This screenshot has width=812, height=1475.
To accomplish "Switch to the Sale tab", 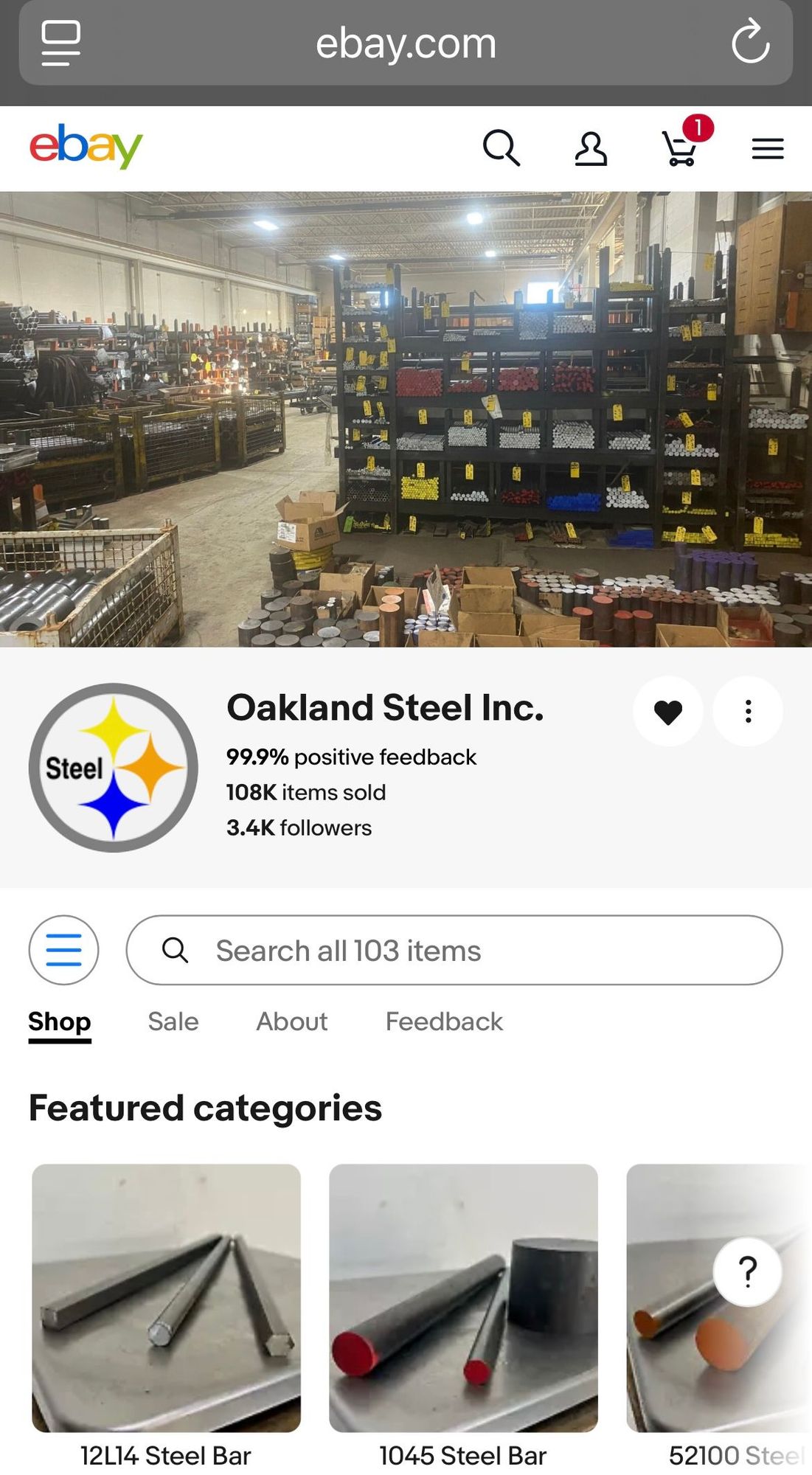I will [173, 1021].
